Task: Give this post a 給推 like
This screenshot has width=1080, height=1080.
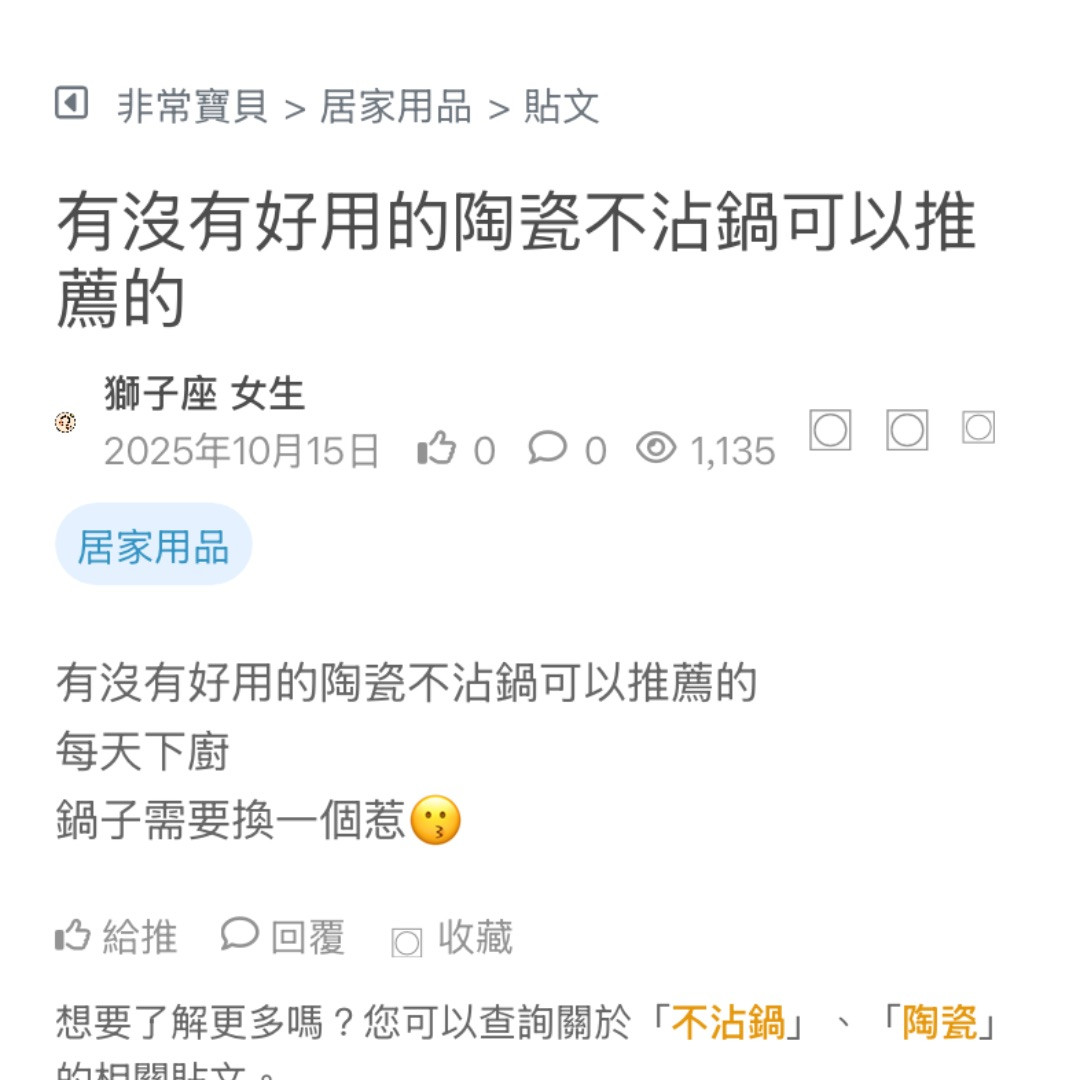Action: [x=116, y=937]
